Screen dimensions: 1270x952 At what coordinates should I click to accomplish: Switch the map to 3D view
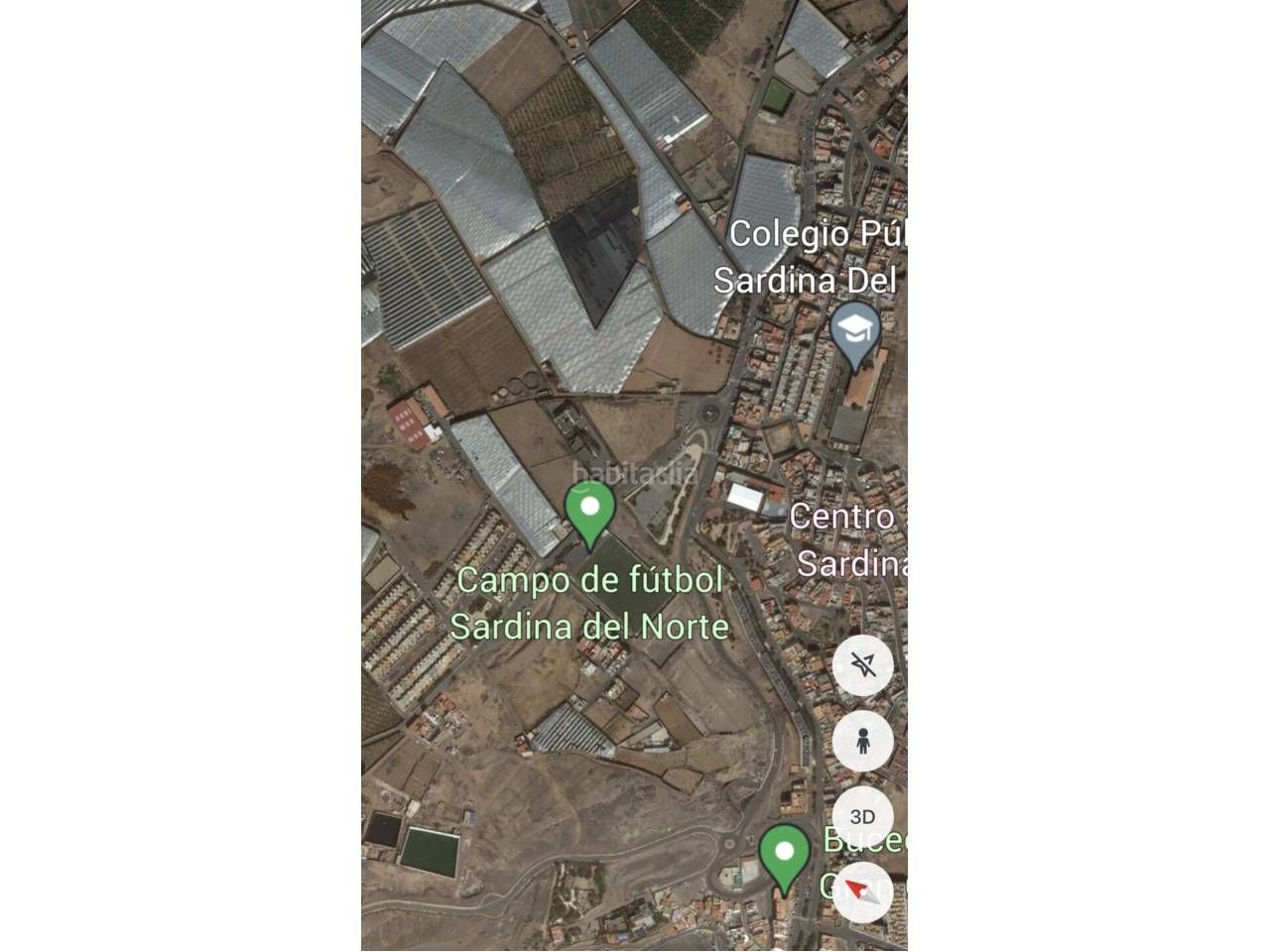(862, 816)
